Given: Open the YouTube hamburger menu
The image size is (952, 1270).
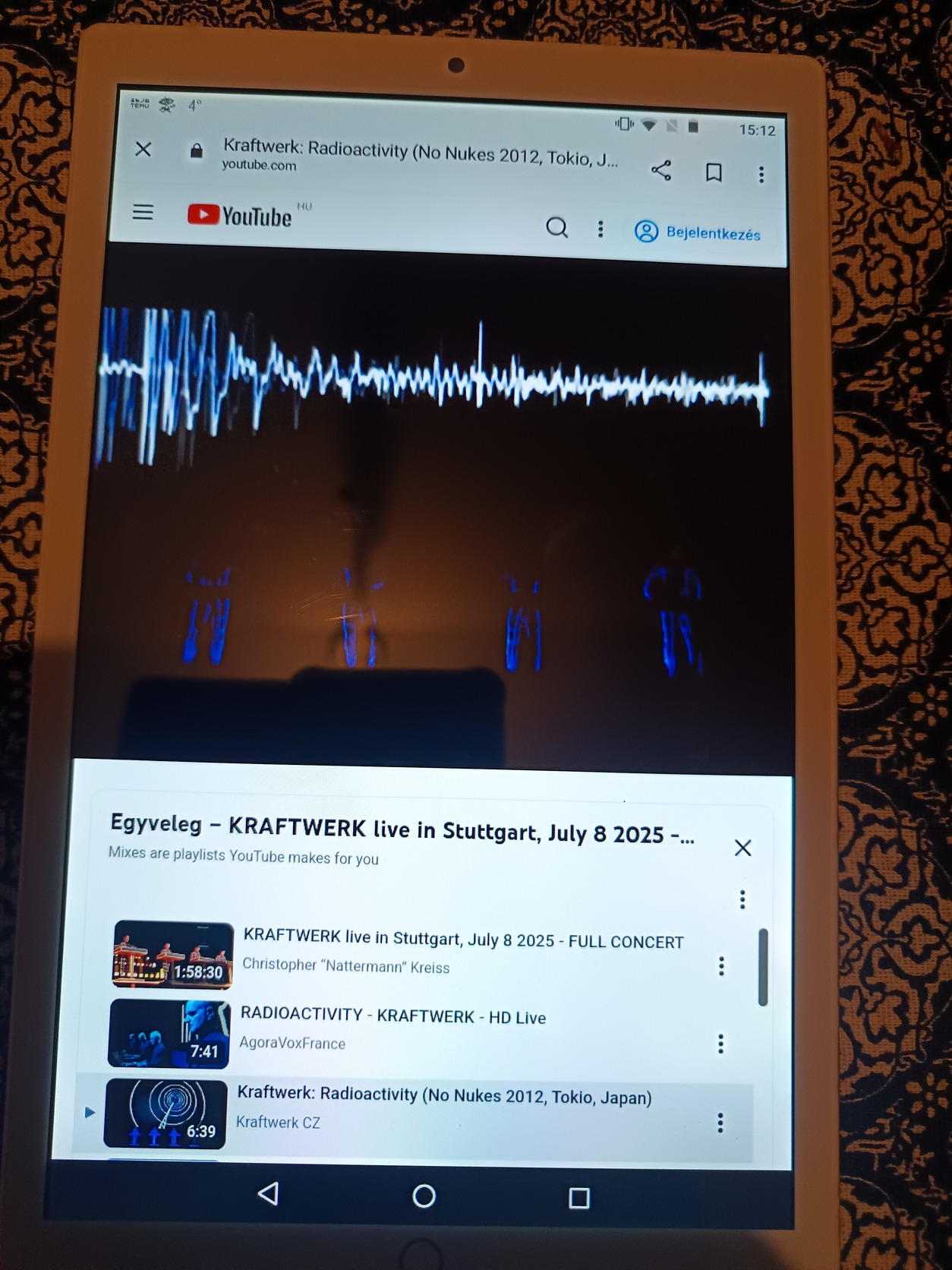Looking at the screenshot, I should coord(143,212).
